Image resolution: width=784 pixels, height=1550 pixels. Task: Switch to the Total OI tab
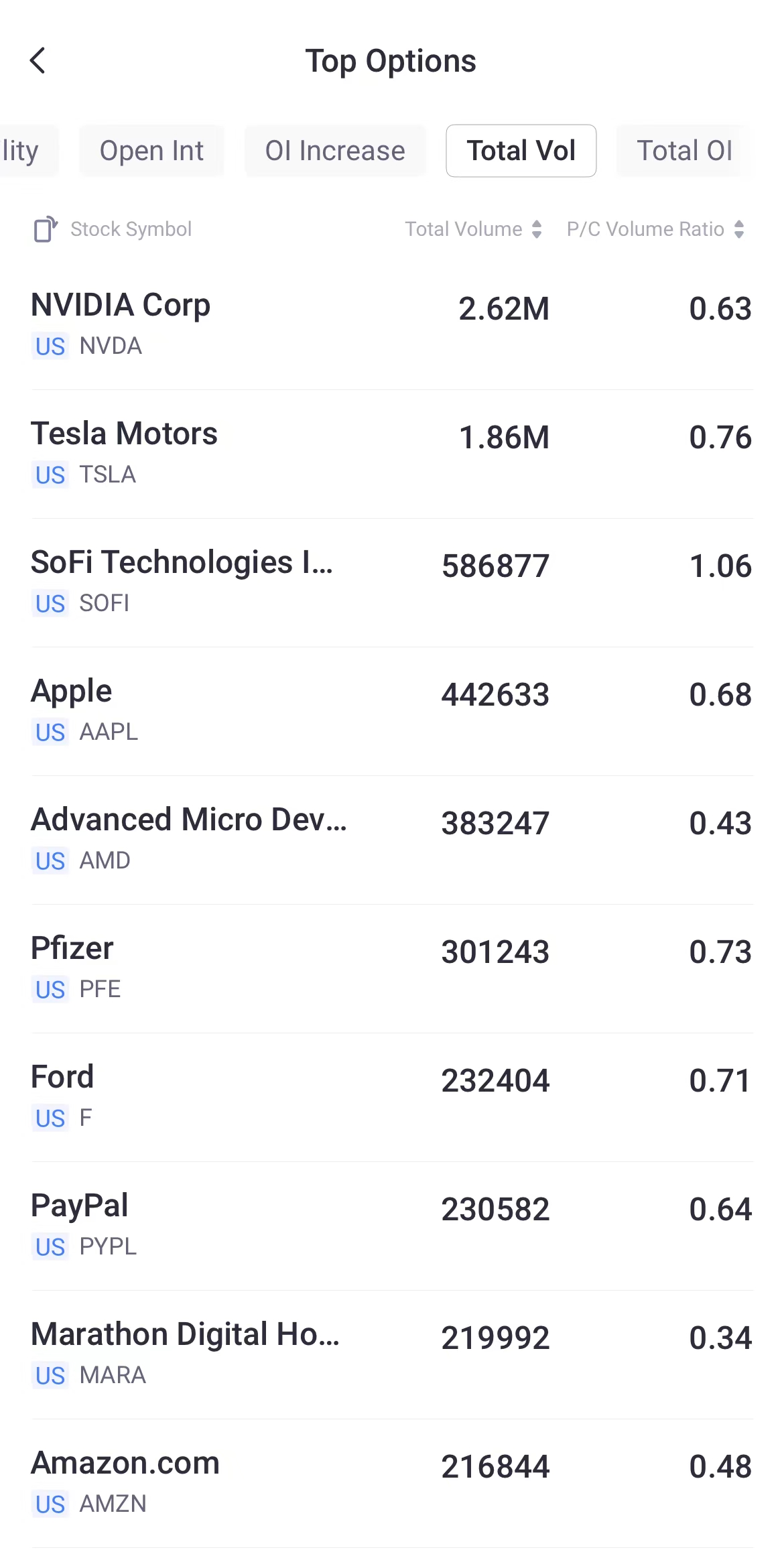684,151
